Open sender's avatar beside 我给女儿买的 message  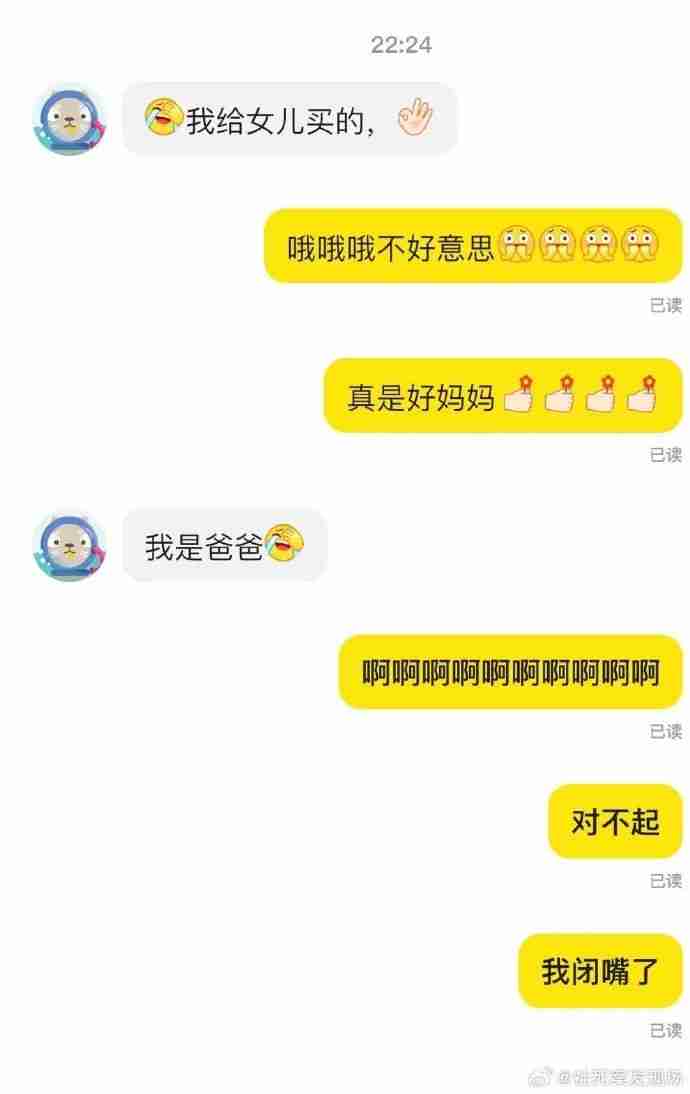coord(70,119)
